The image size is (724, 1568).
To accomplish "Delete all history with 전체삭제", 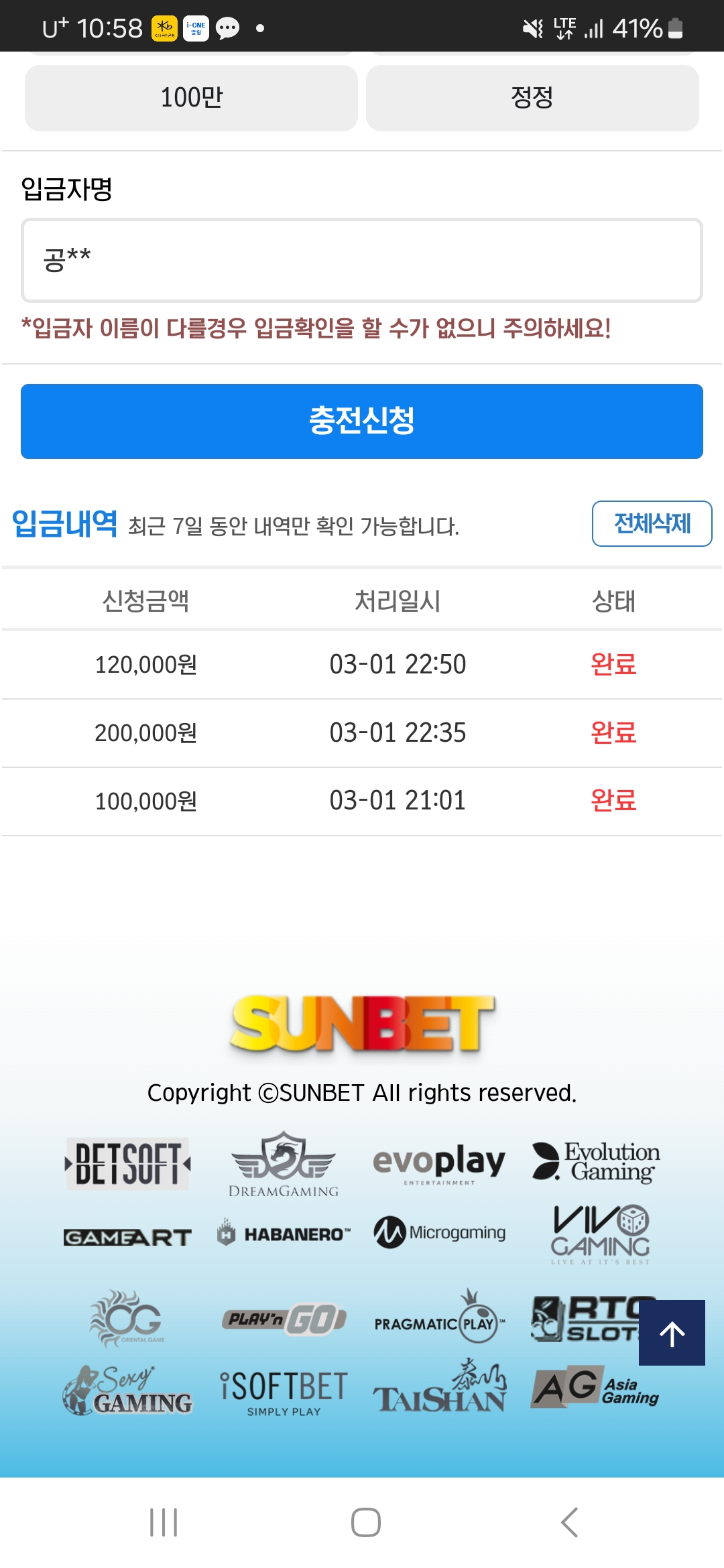I will [652, 524].
